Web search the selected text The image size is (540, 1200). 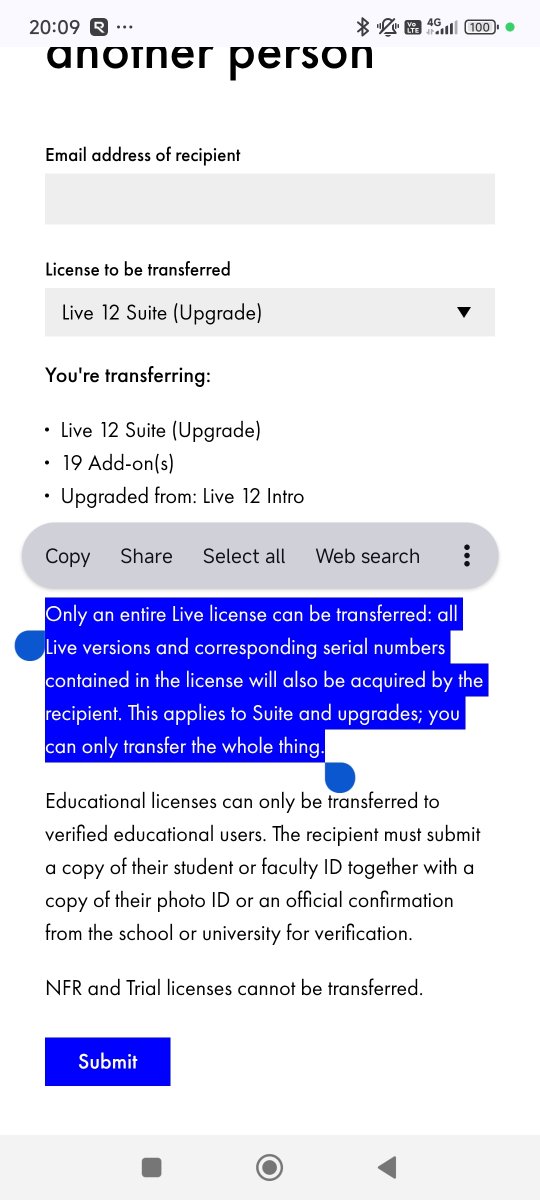pos(368,556)
